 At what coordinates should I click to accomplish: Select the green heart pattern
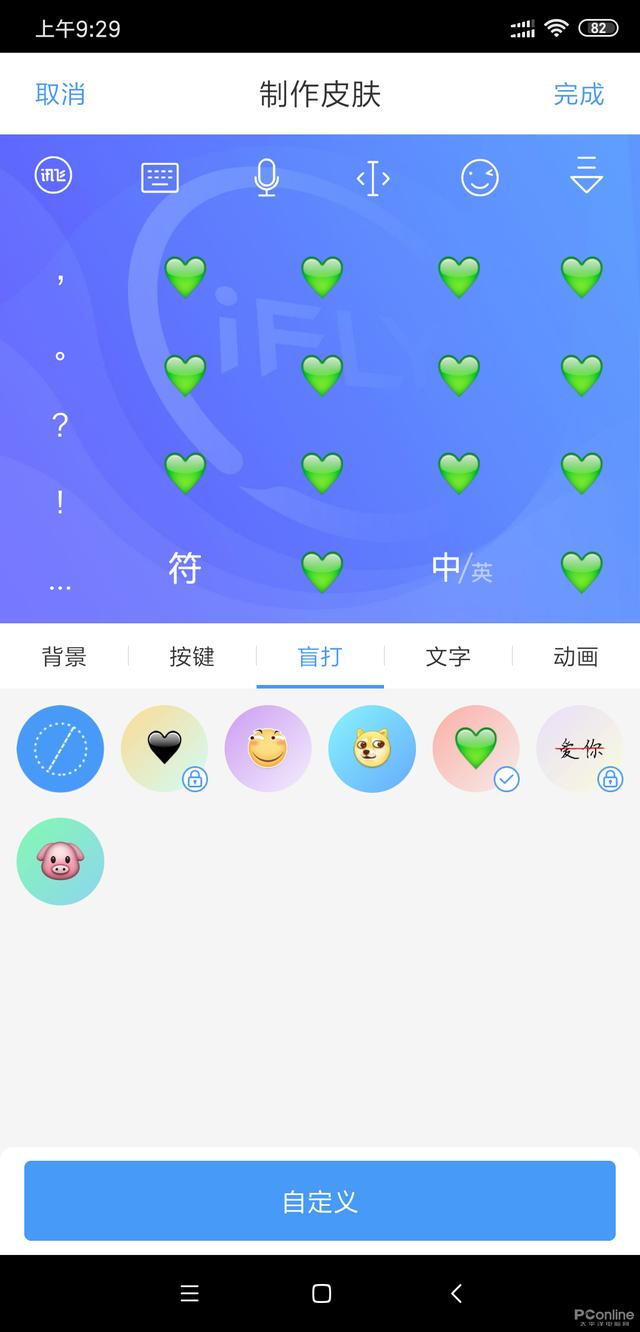click(476, 749)
